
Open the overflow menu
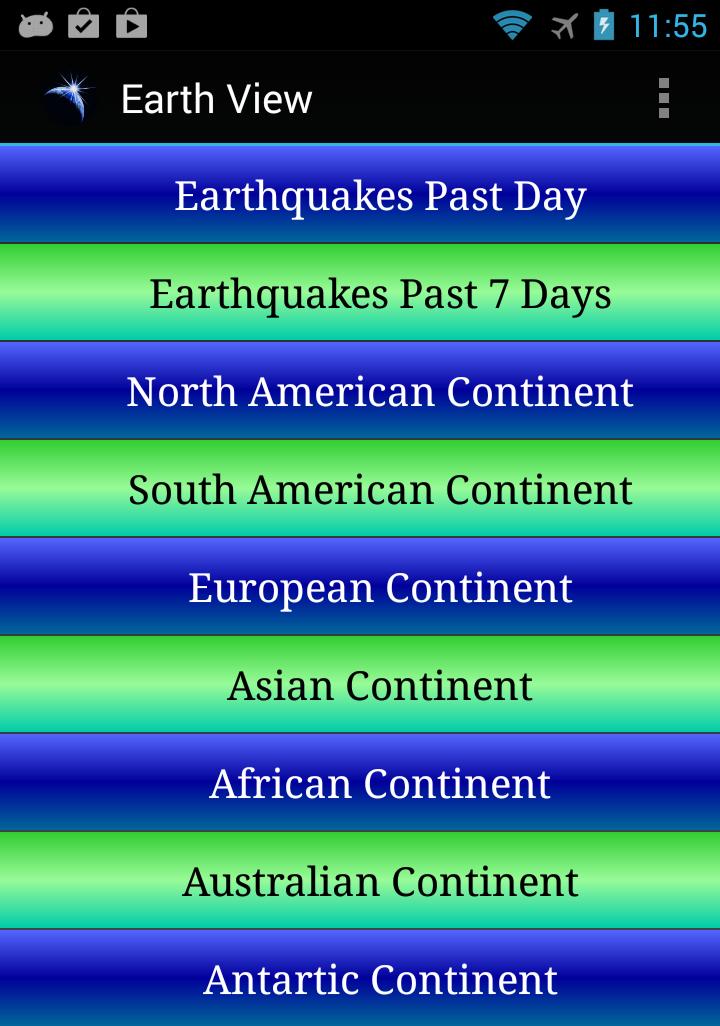coord(663,99)
